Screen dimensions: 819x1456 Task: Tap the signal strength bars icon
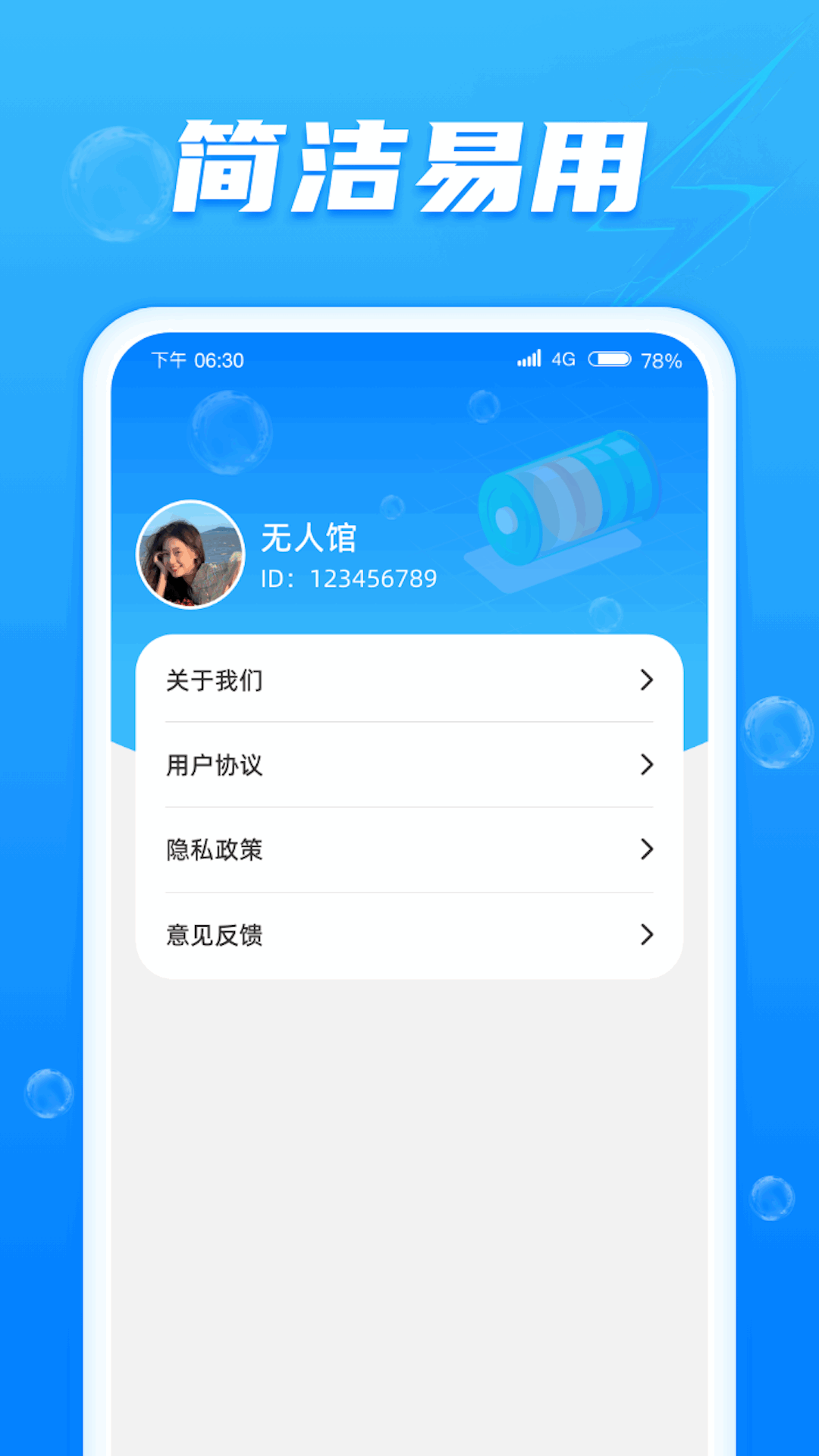click(530, 360)
